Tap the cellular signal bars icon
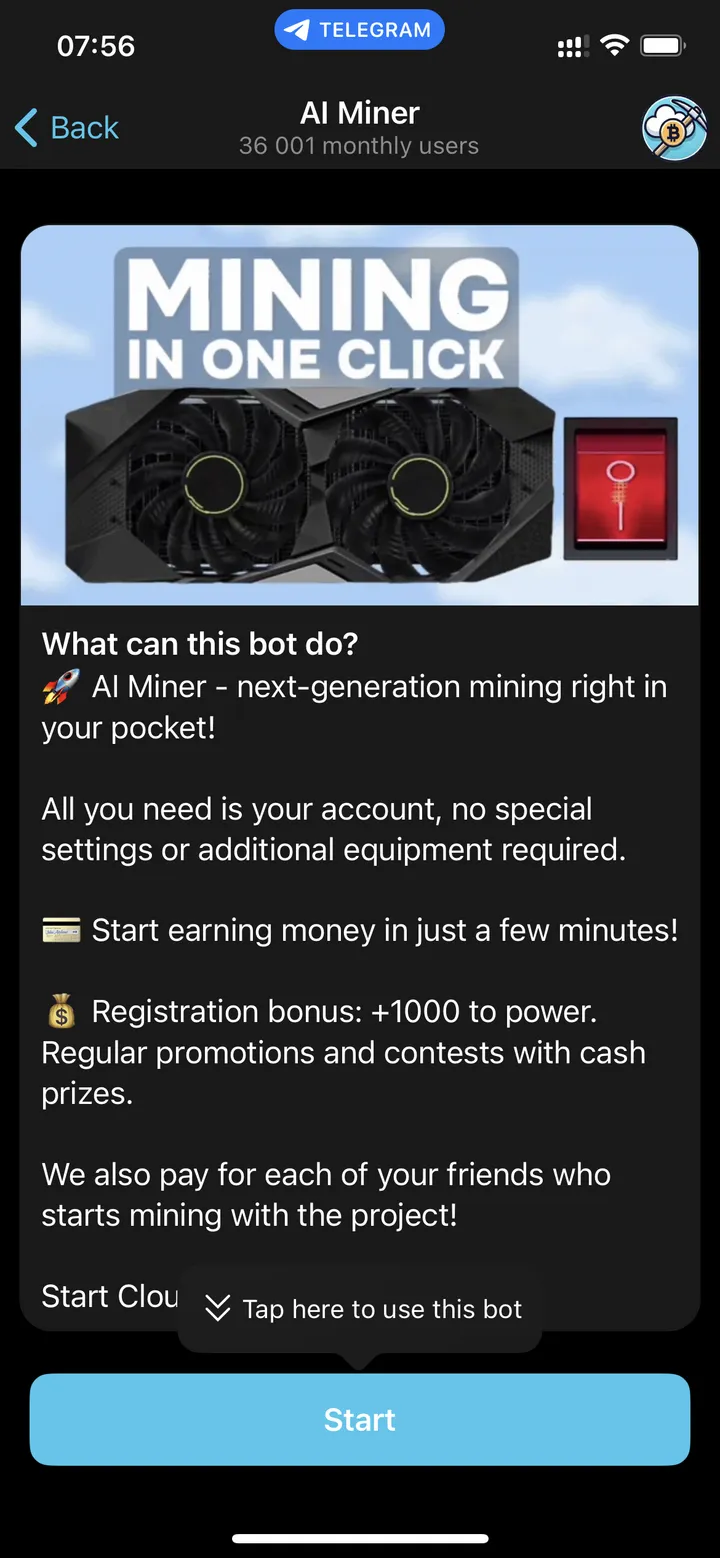 click(x=571, y=45)
